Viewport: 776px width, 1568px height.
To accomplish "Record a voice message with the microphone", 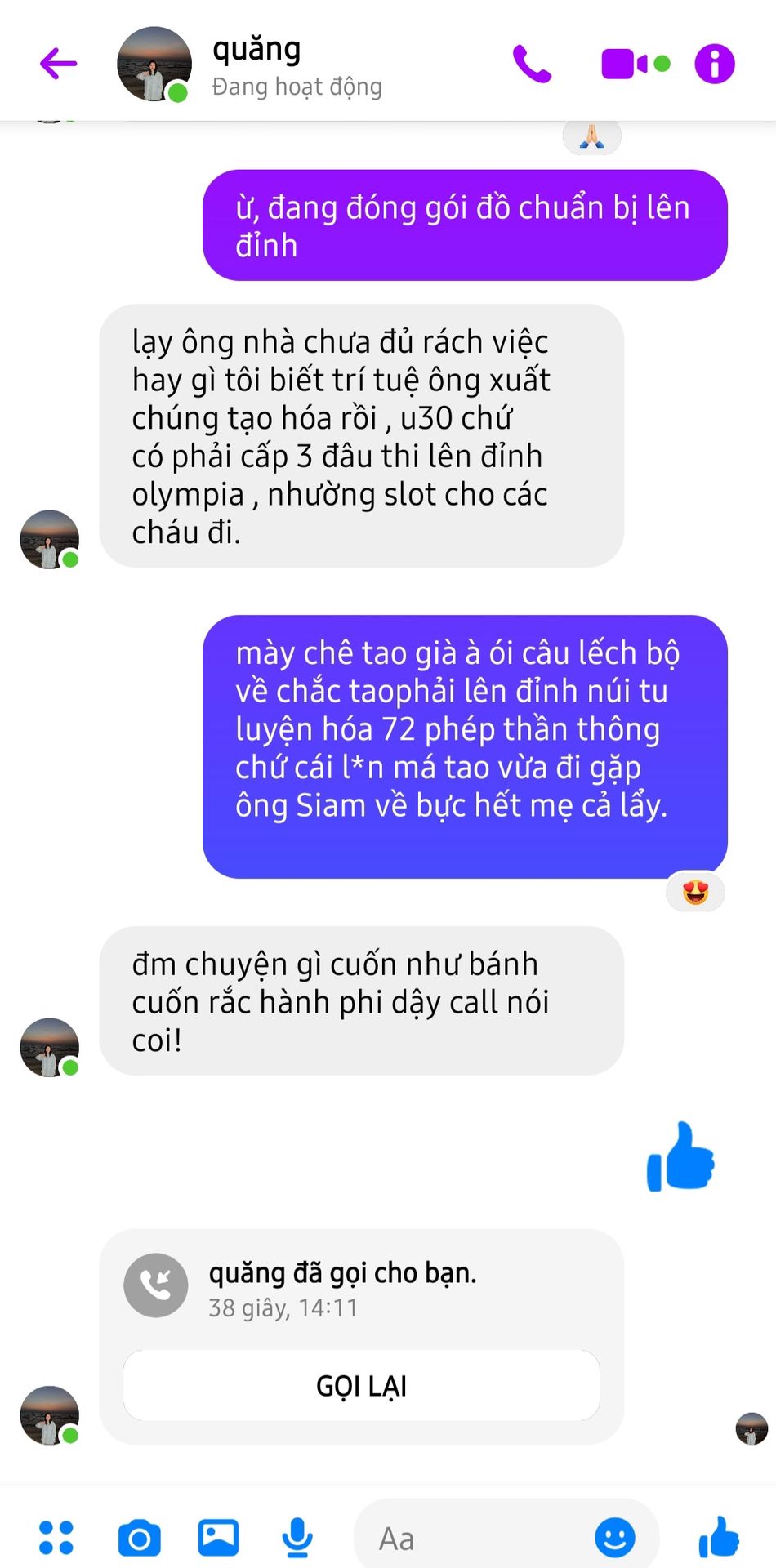I will tap(297, 1538).
